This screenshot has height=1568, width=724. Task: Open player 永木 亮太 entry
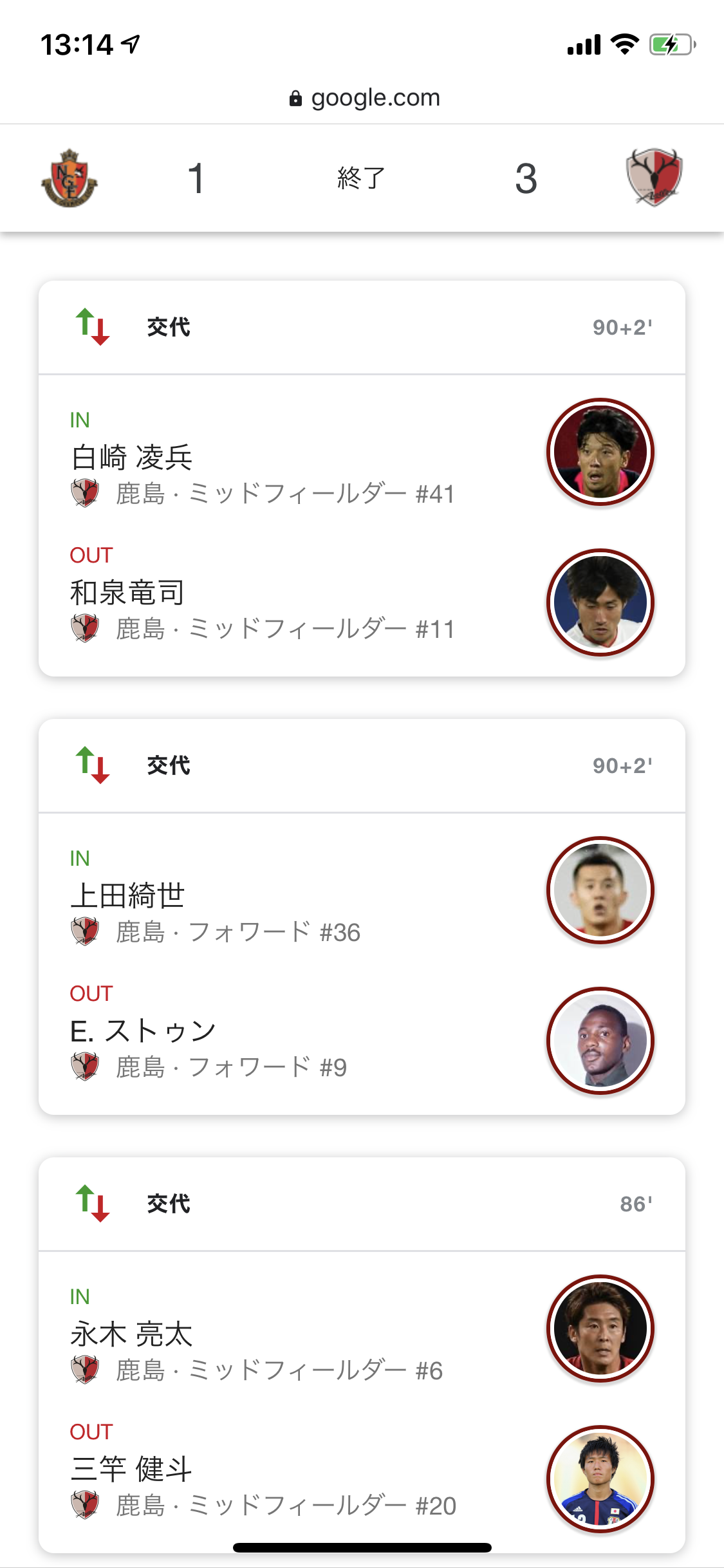[x=131, y=1334]
